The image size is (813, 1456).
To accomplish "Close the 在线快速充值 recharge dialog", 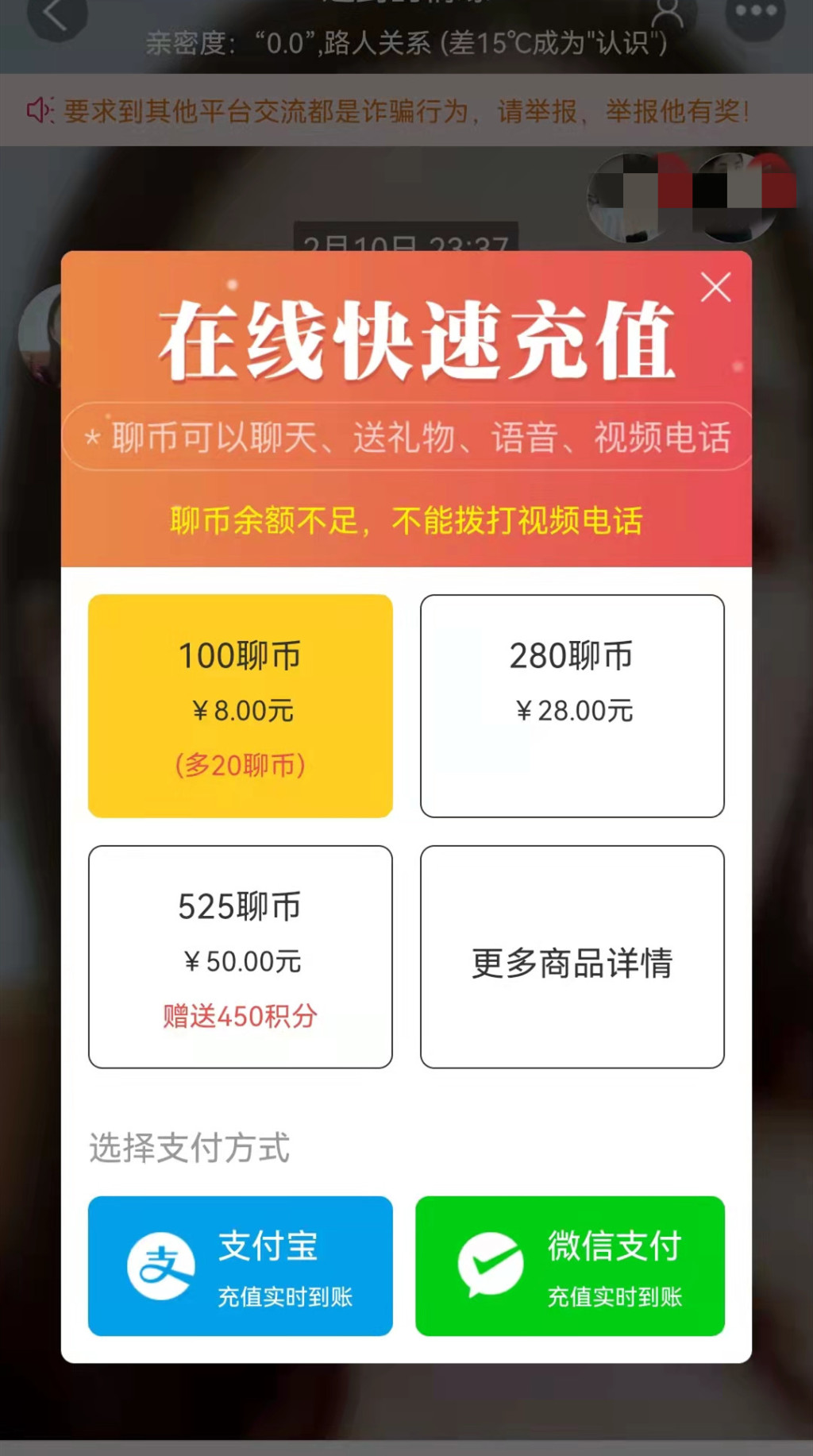I will (x=715, y=288).
